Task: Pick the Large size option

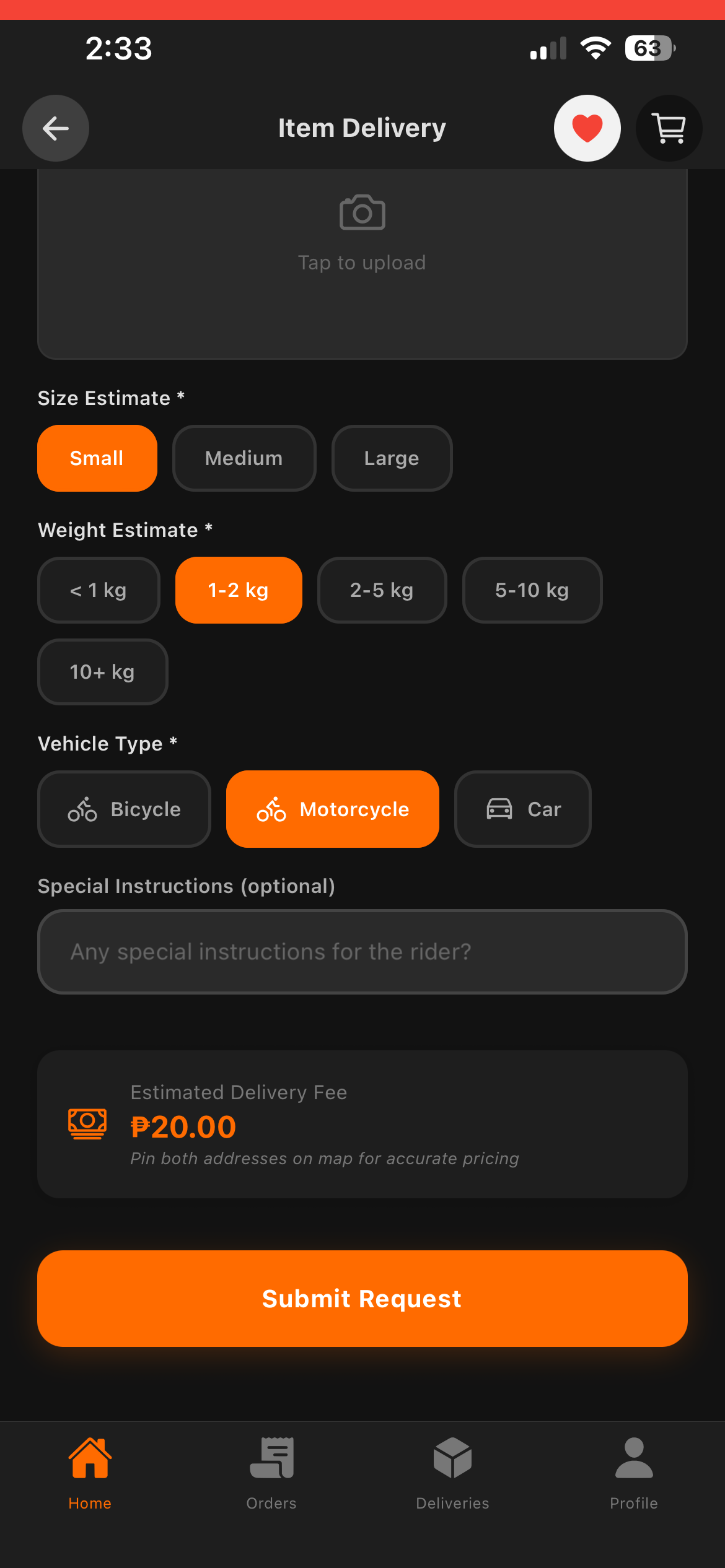Action: [x=392, y=458]
